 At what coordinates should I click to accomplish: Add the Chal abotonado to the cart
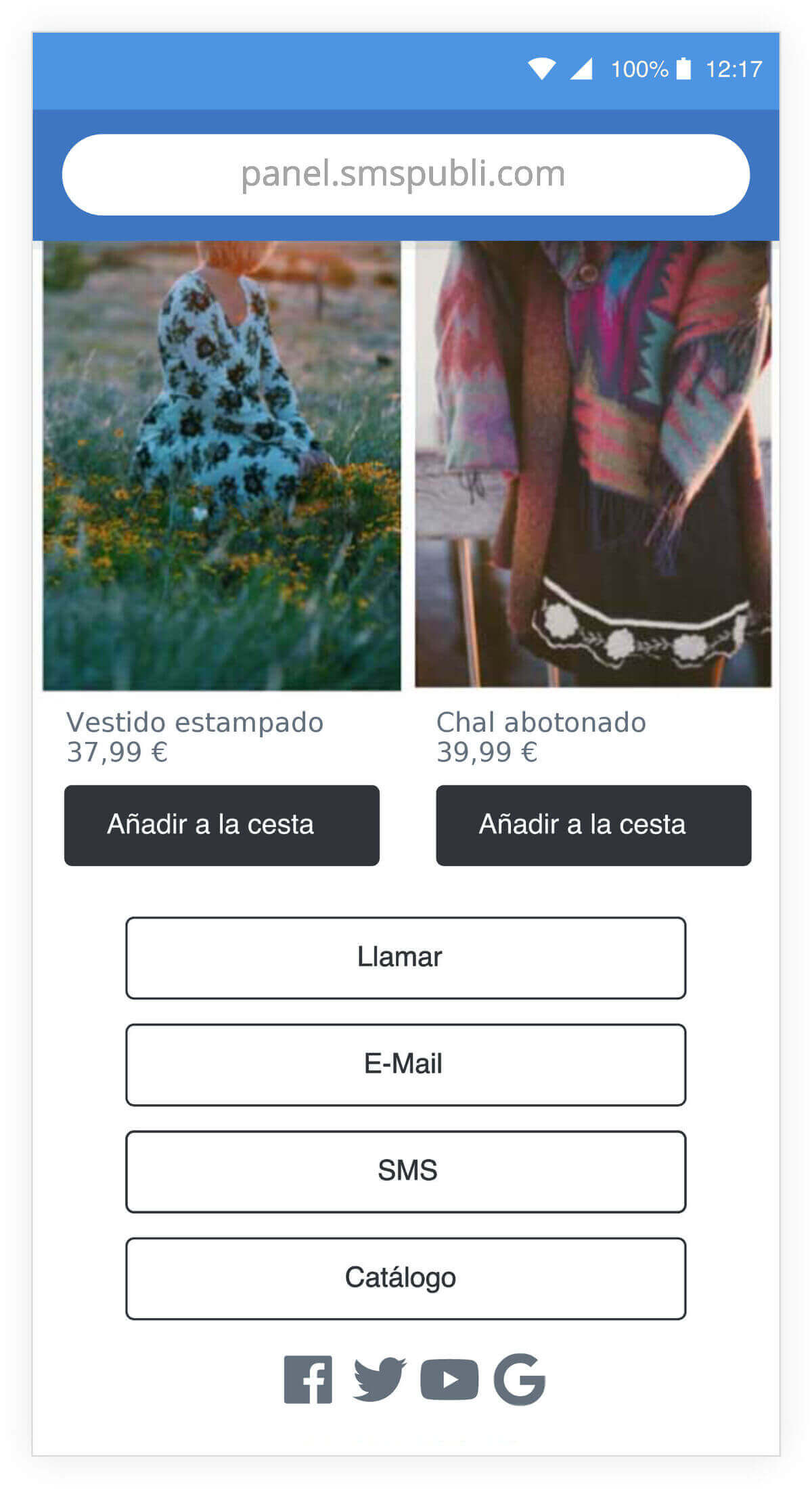tap(592, 825)
